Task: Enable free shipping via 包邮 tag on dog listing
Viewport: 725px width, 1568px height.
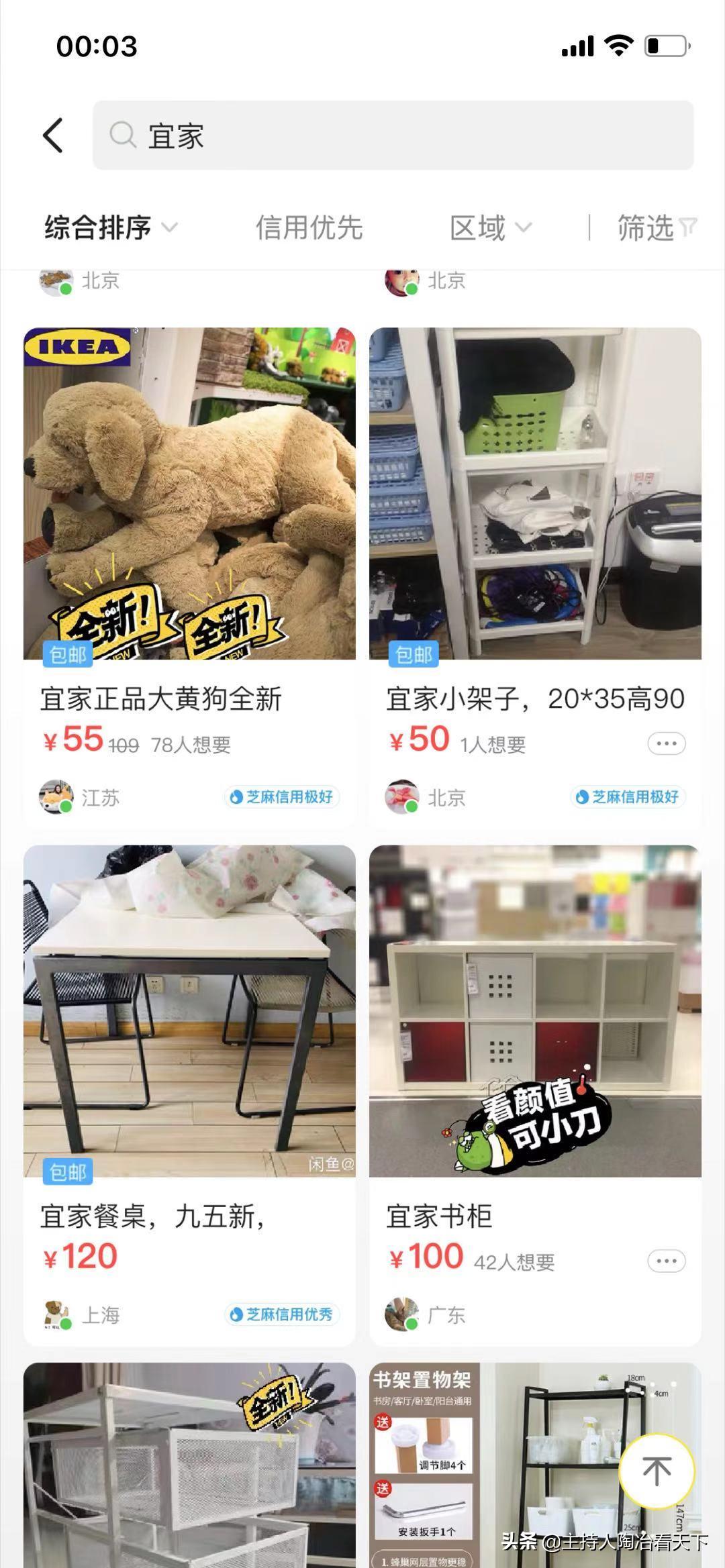Action: (x=68, y=654)
